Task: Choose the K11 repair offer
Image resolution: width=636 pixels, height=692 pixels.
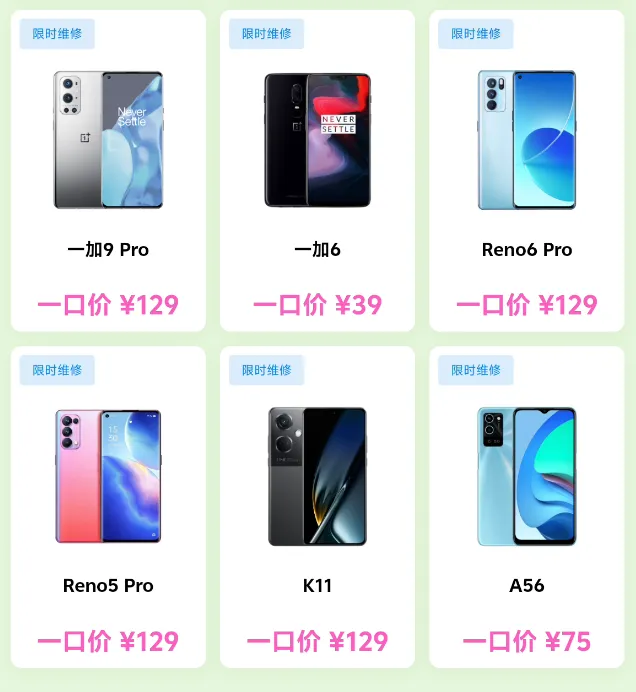Action: point(317,507)
